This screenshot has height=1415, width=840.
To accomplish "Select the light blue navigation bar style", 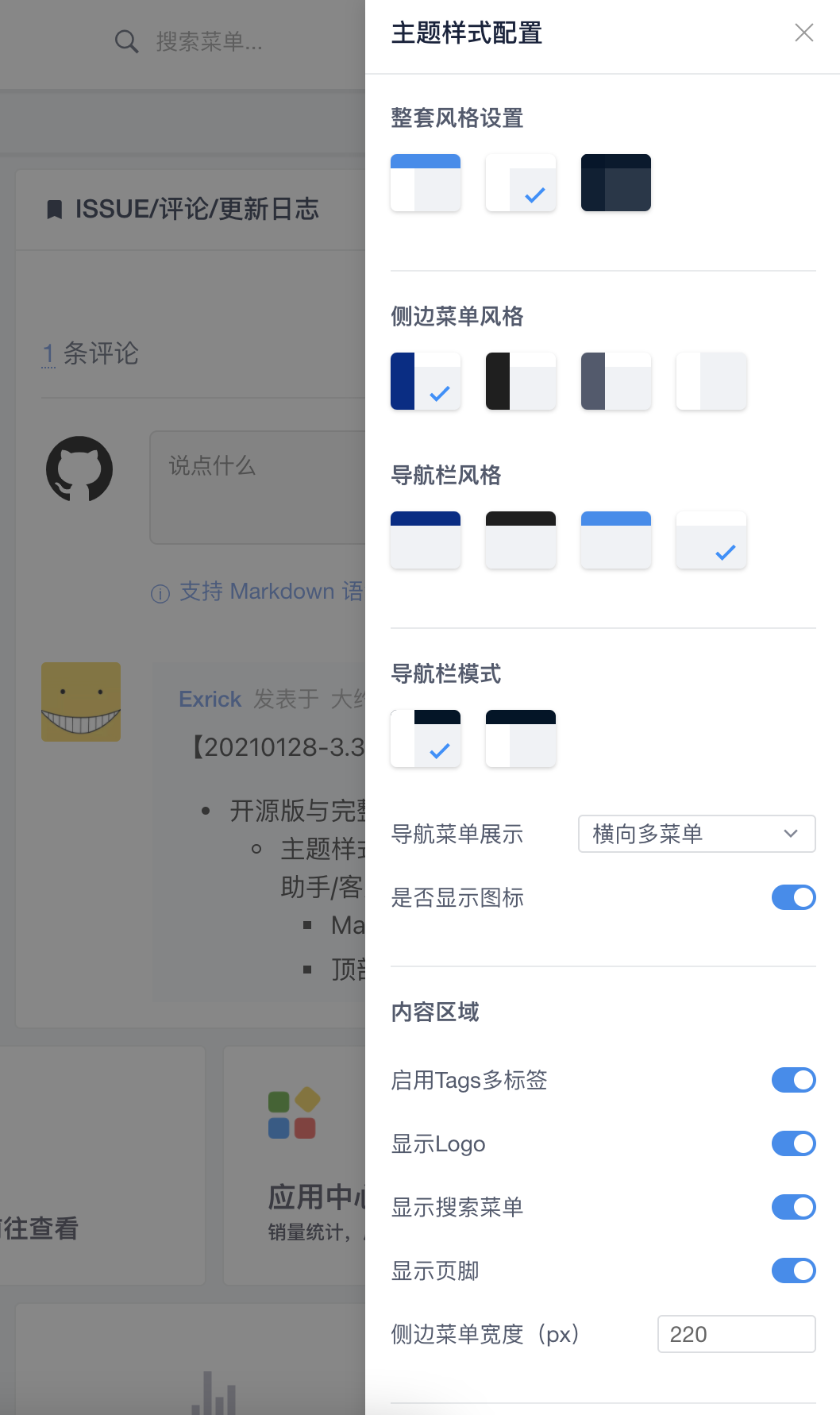I will [x=615, y=540].
